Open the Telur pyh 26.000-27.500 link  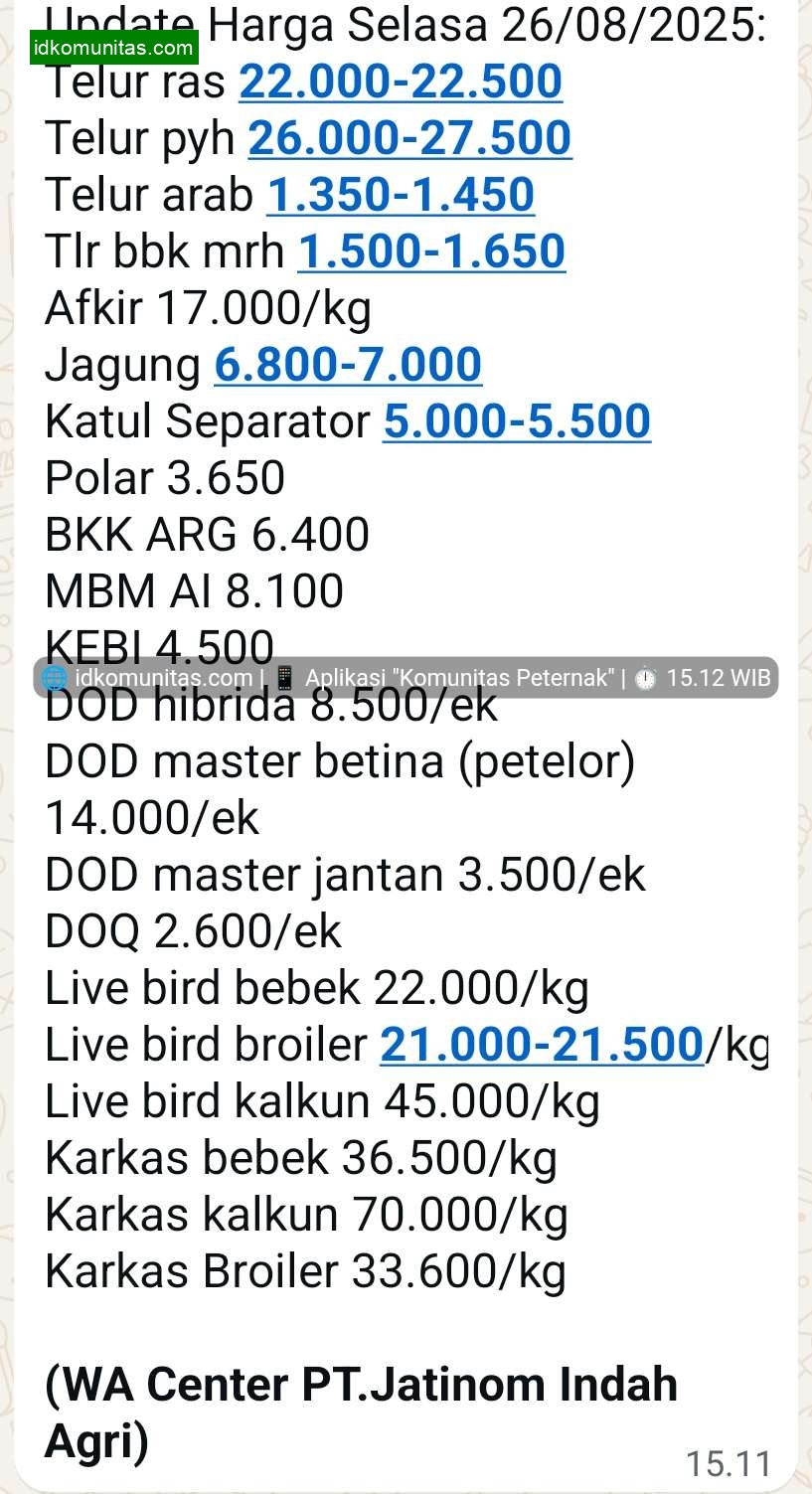[409, 139]
